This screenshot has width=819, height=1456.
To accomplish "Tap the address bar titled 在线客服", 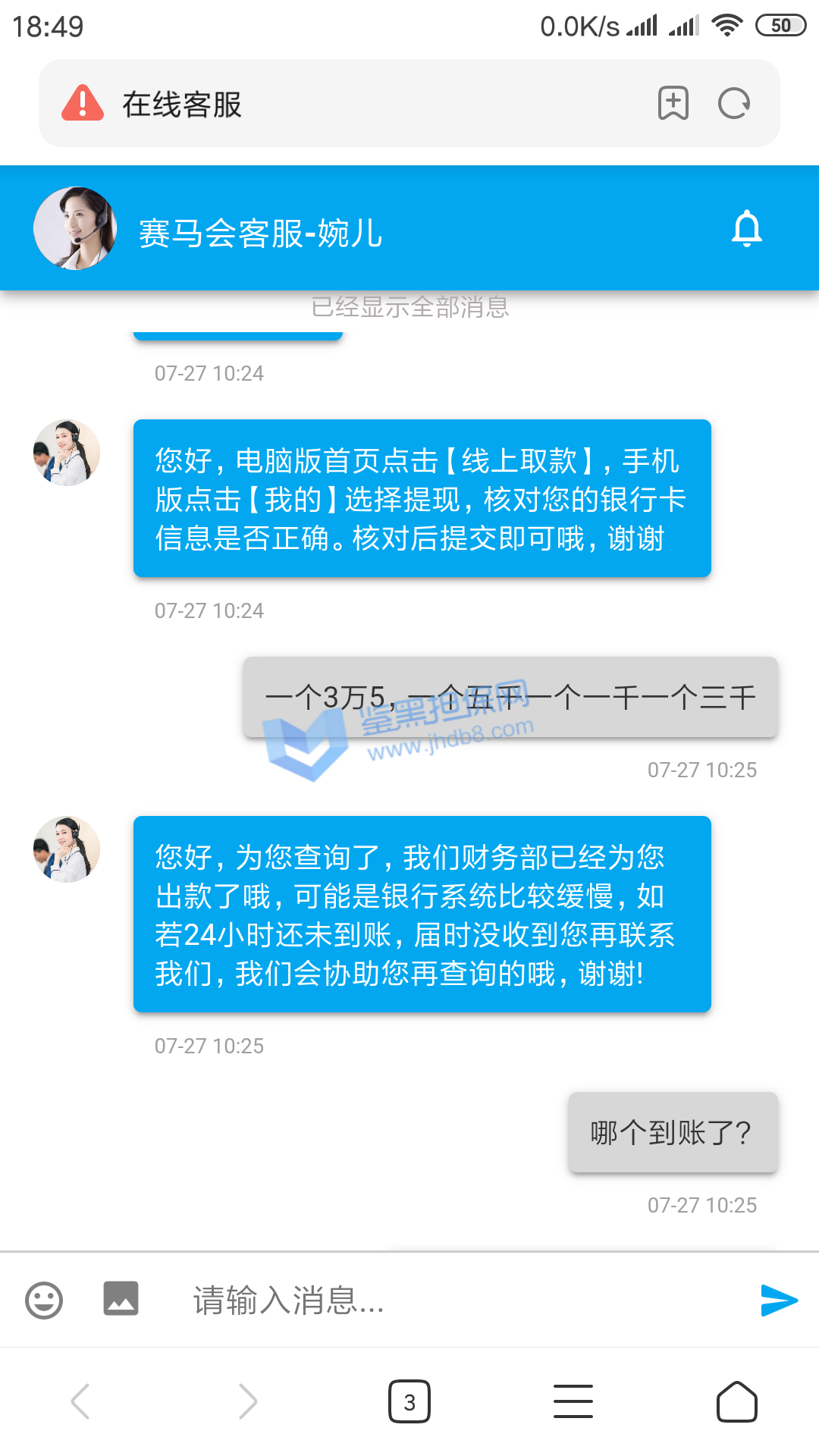I will pyautogui.click(x=364, y=104).
